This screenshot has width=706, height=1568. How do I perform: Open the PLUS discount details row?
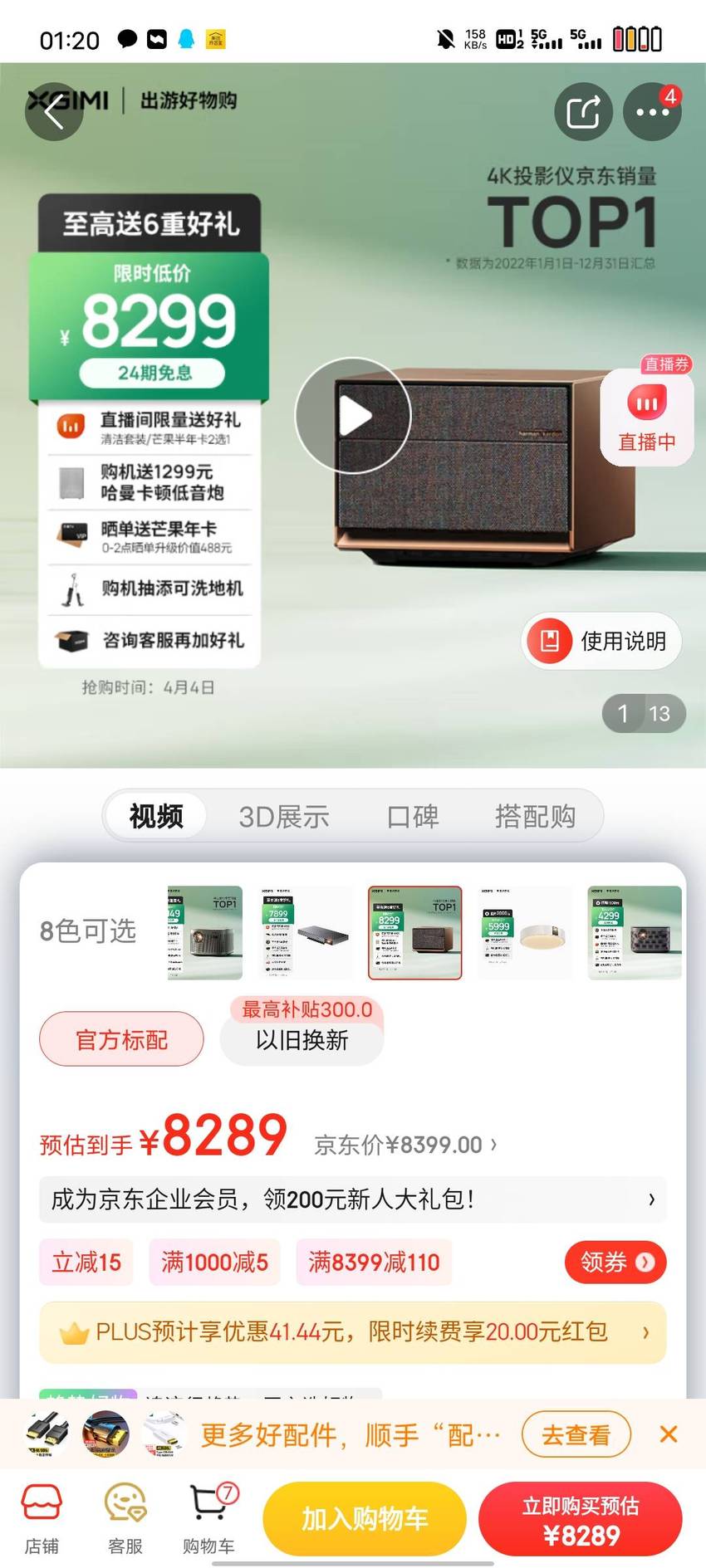pyautogui.click(x=352, y=1332)
